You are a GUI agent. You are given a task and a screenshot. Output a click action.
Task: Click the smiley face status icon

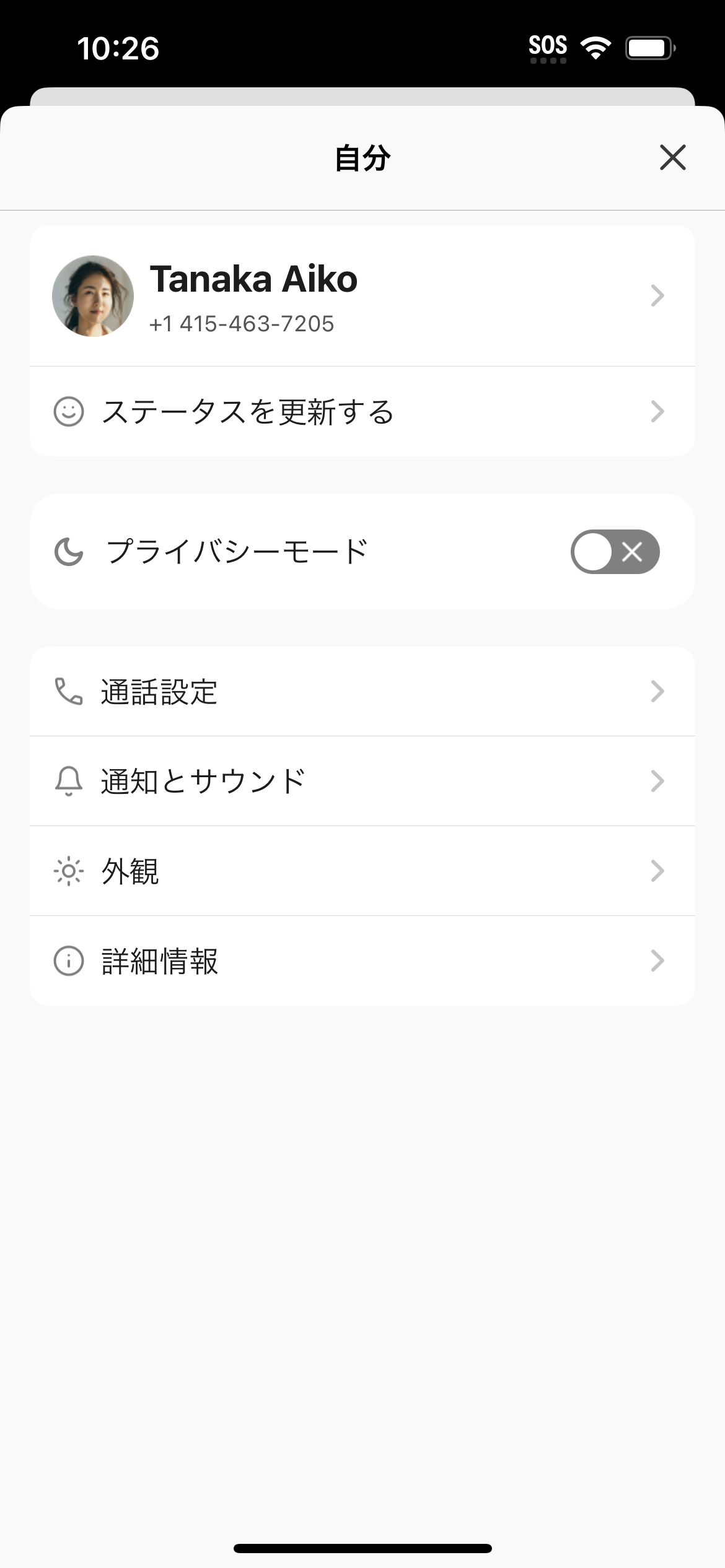coord(68,412)
